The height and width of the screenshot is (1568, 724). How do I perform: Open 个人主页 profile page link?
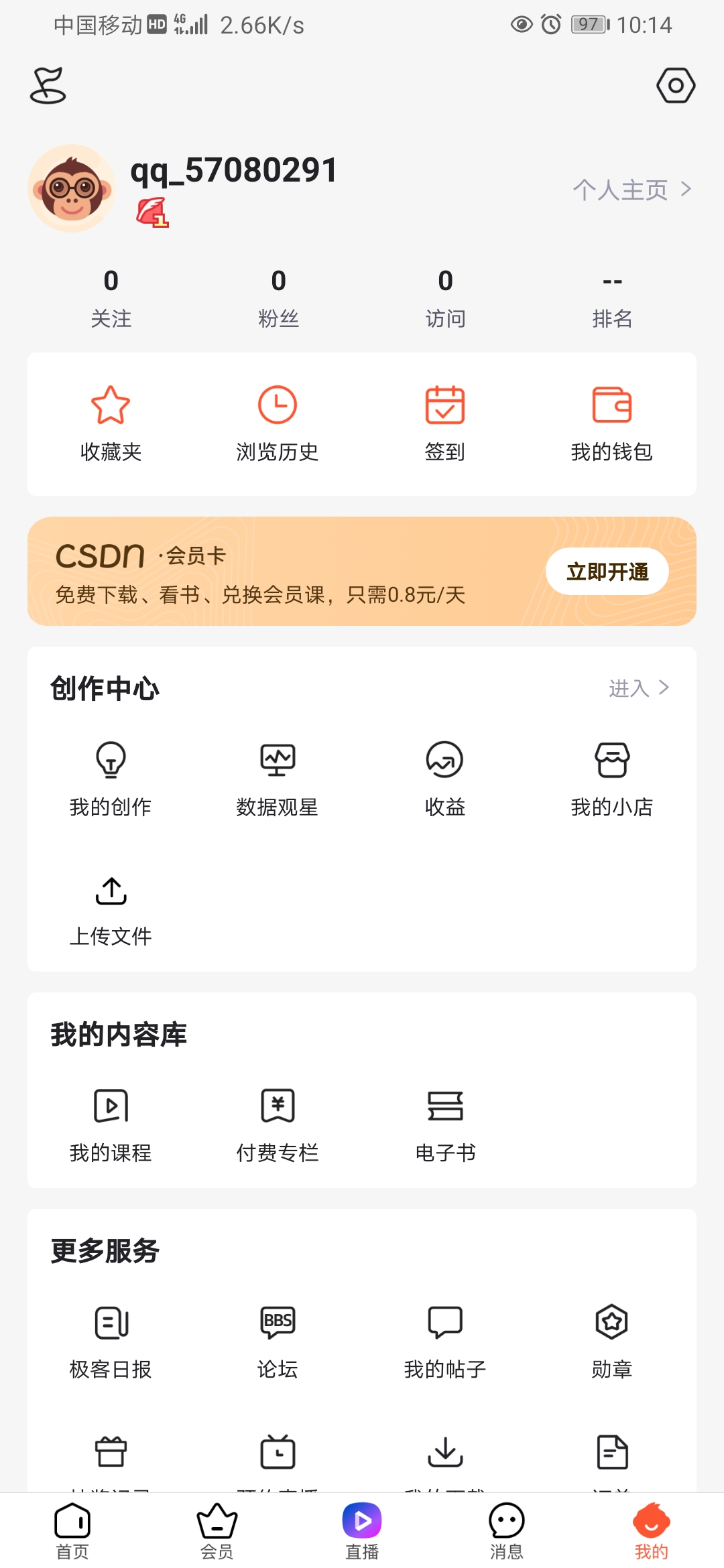pyautogui.click(x=631, y=190)
